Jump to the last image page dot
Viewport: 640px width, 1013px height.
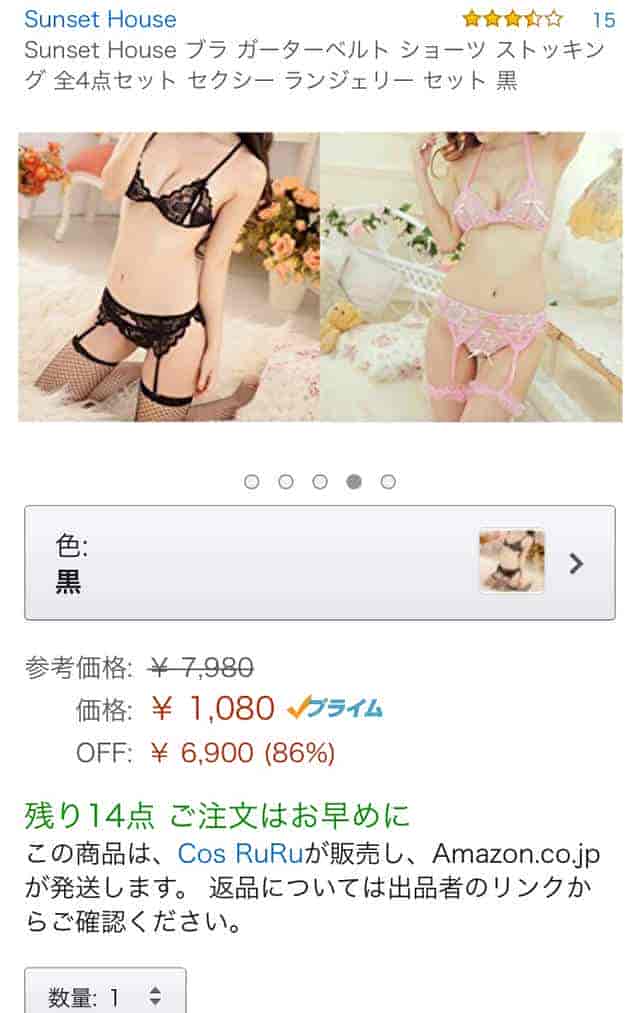tap(388, 482)
